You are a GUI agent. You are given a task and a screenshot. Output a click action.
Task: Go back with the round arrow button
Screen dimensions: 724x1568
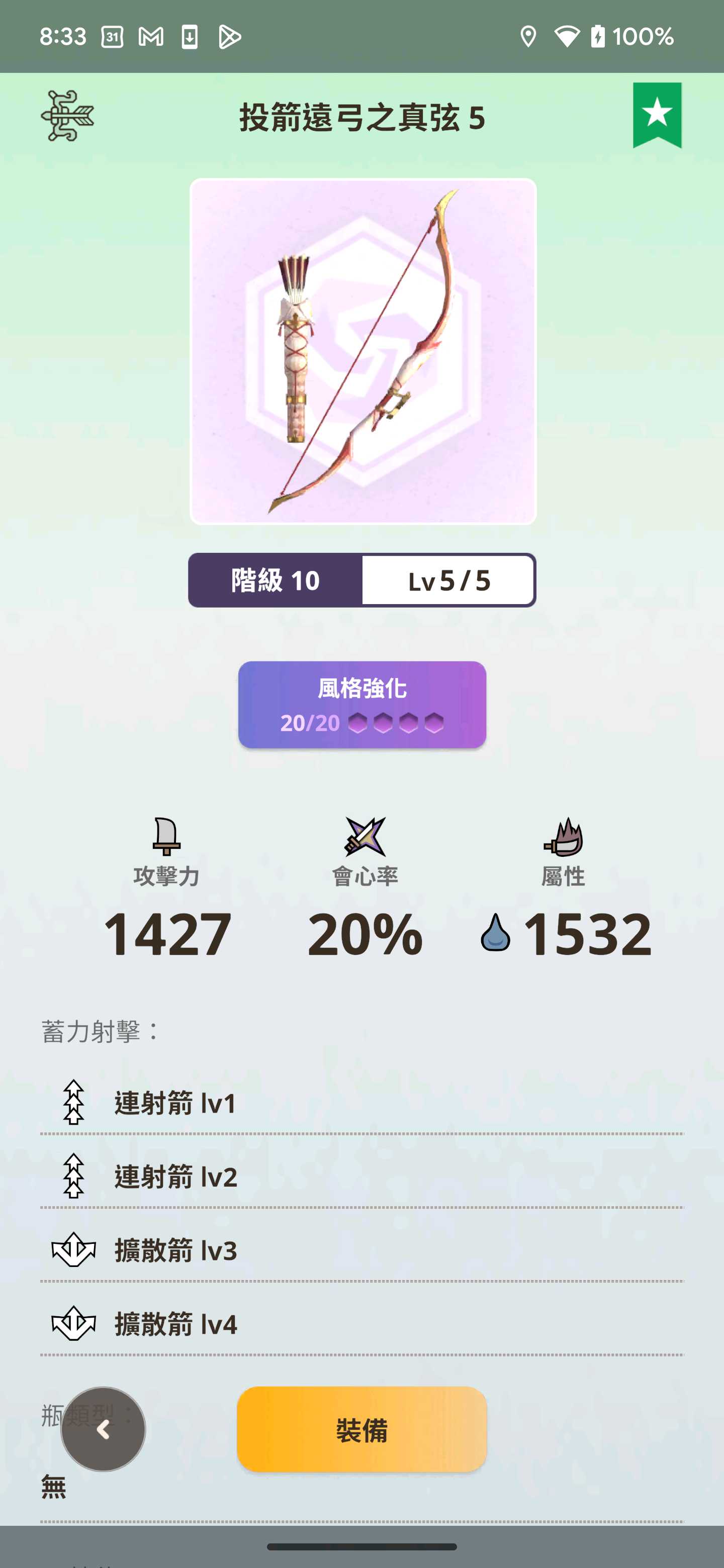pyautogui.click(x=103, y=1429)
